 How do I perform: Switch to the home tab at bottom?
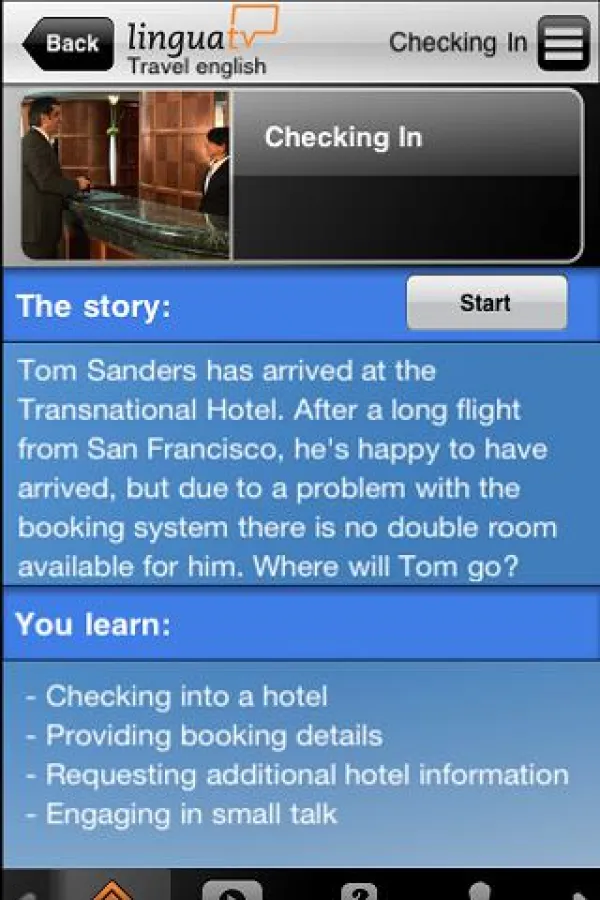point(112,888)
